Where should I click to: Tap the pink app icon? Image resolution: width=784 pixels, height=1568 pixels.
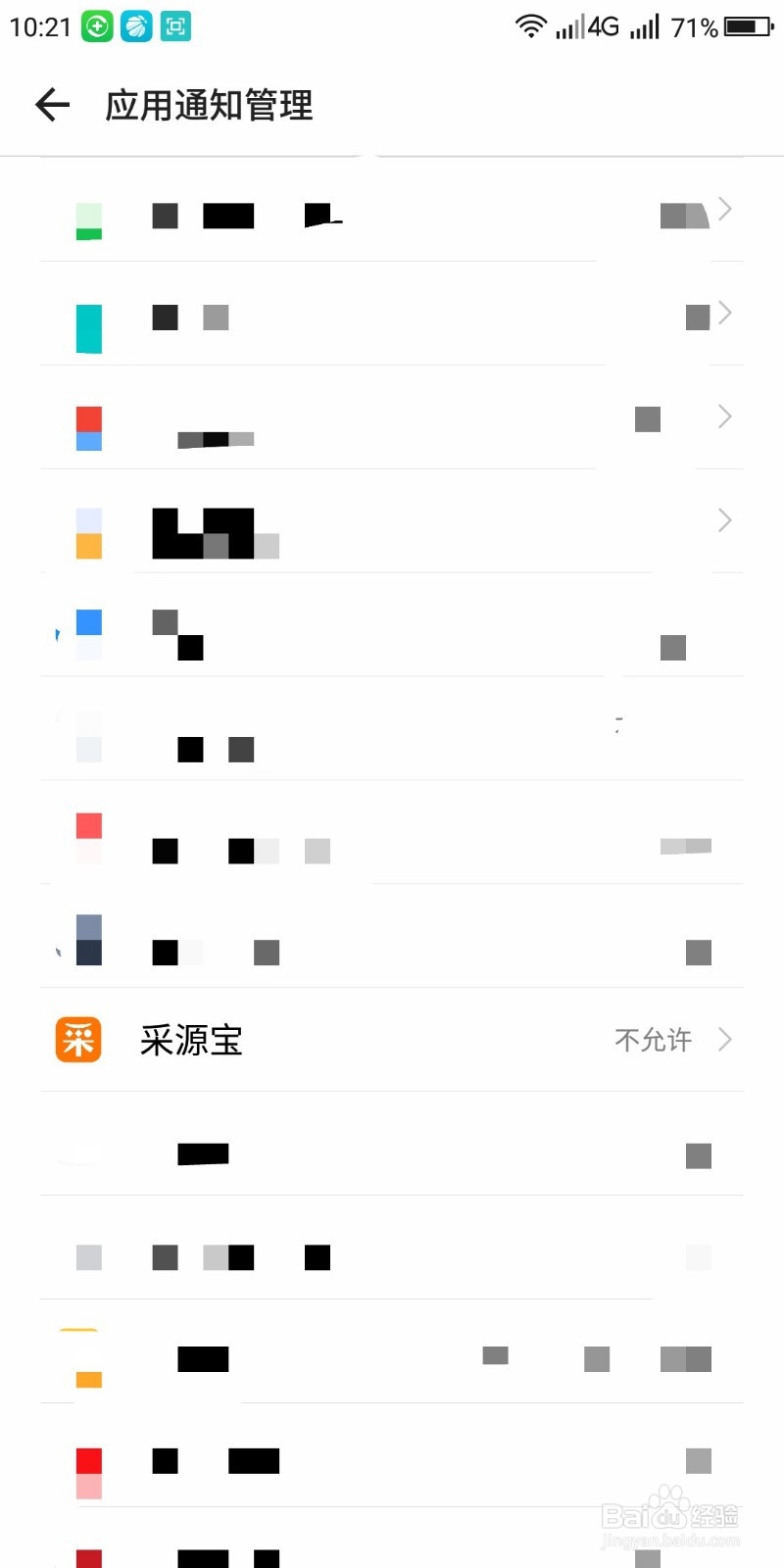click(88, 836)
